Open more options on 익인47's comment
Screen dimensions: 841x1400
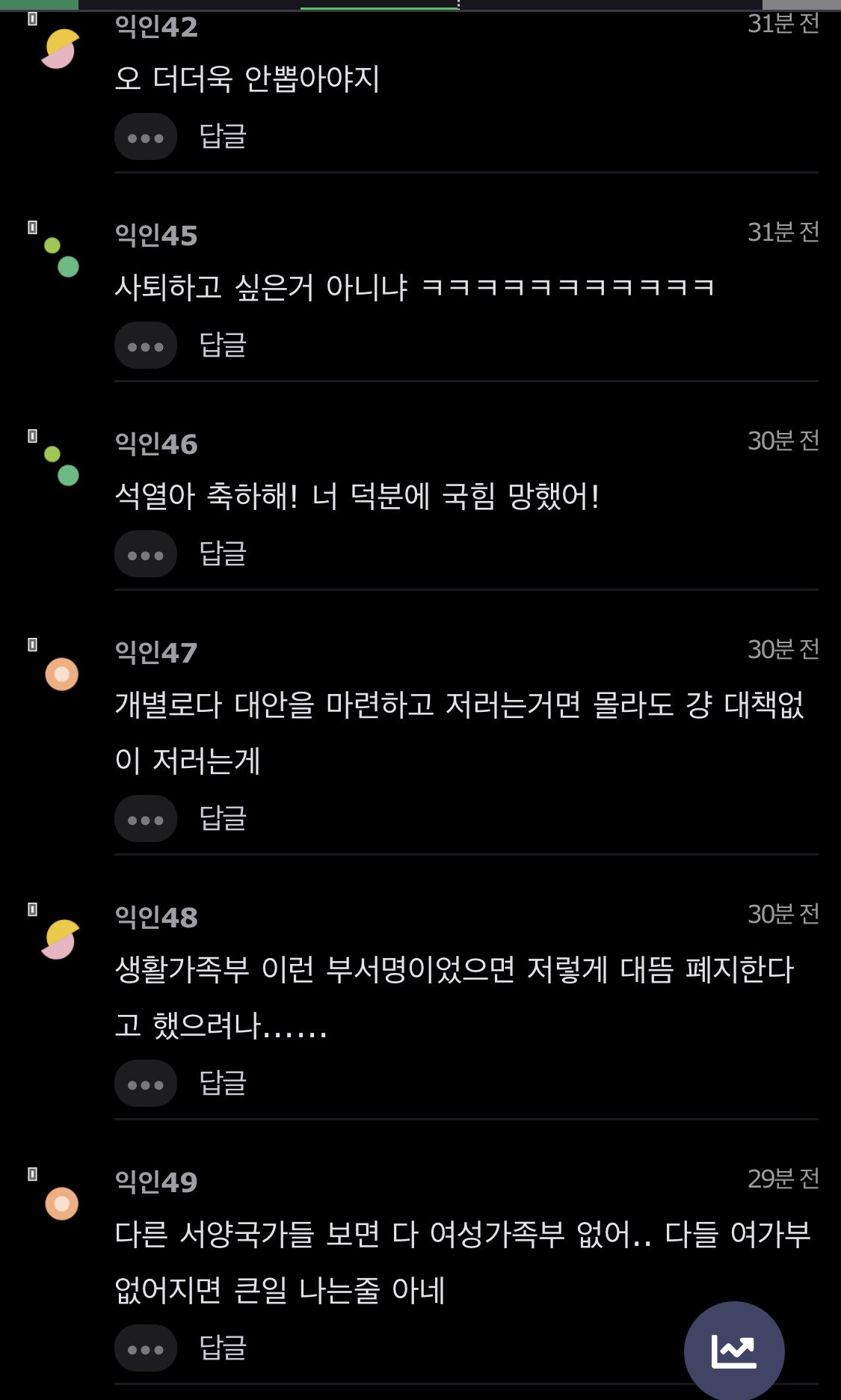(145, 819)
